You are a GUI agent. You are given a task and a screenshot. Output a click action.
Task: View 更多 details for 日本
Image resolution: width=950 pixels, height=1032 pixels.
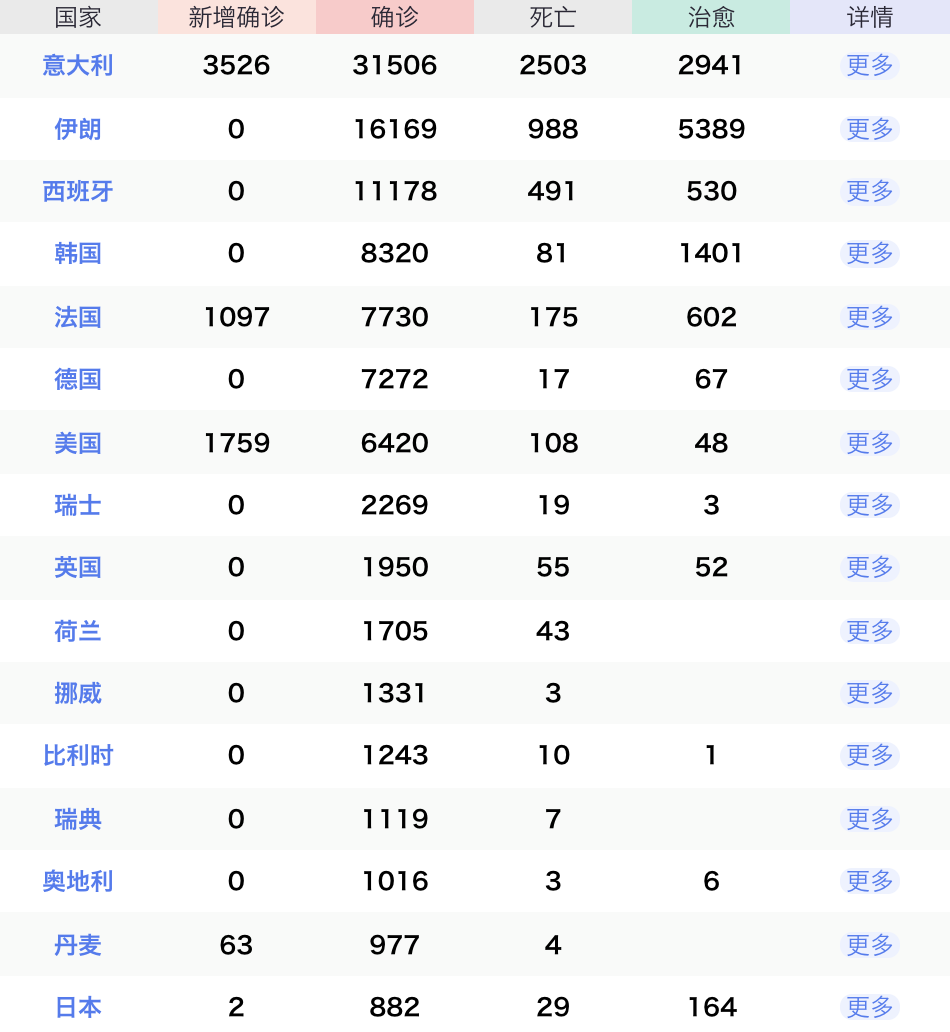pyautogui.click(x=869, y=1007)
